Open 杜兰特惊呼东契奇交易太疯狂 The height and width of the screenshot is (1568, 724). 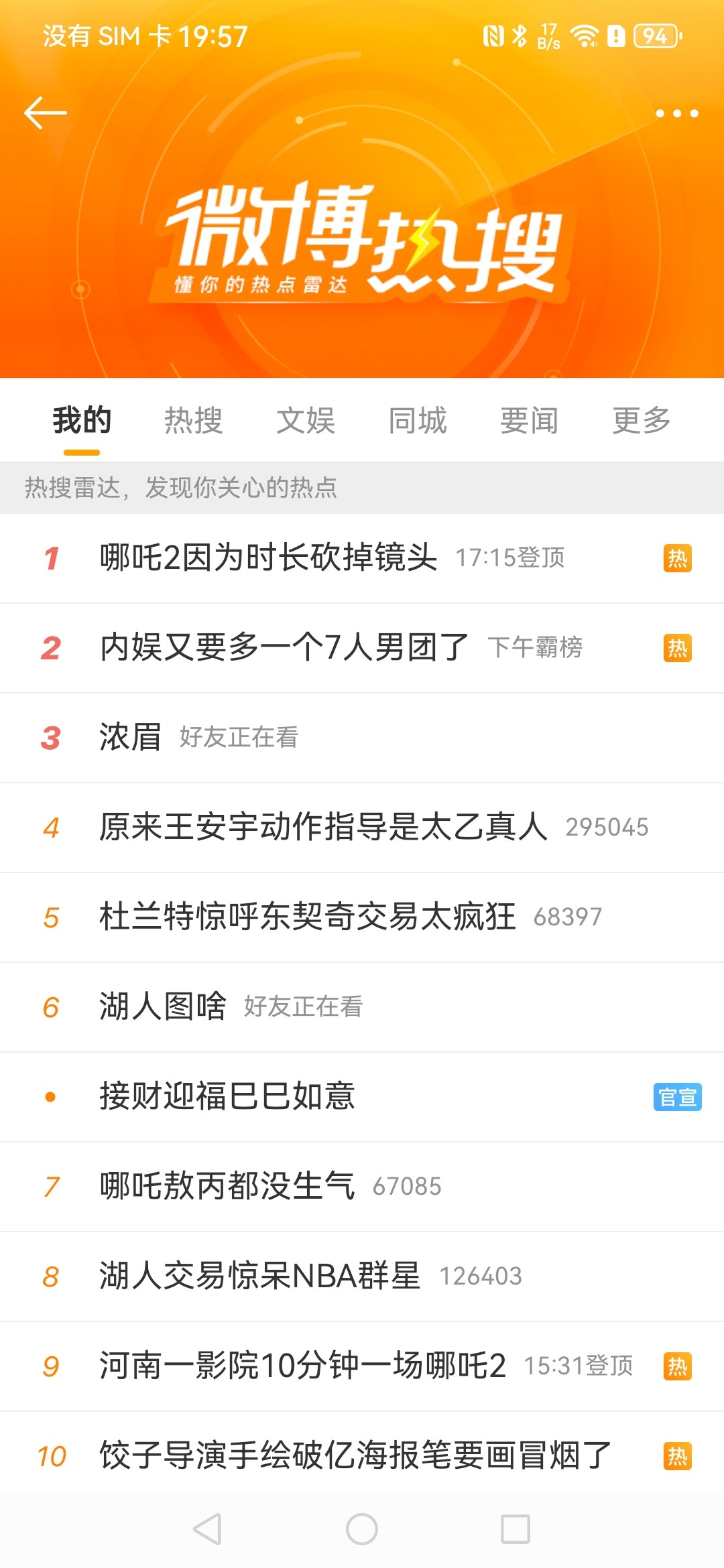coord(362,917)
